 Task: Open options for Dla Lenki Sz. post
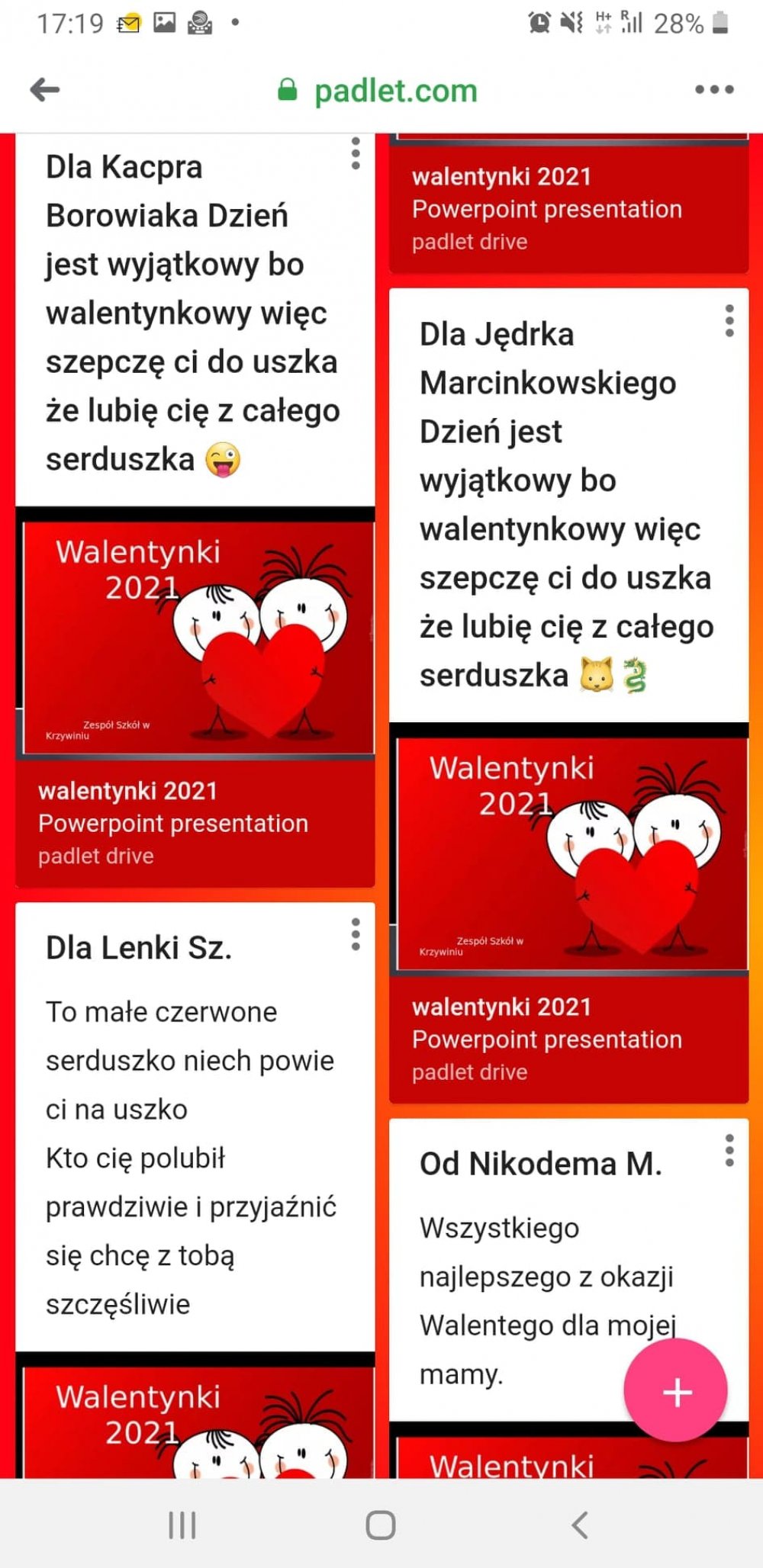click(356, 934)
